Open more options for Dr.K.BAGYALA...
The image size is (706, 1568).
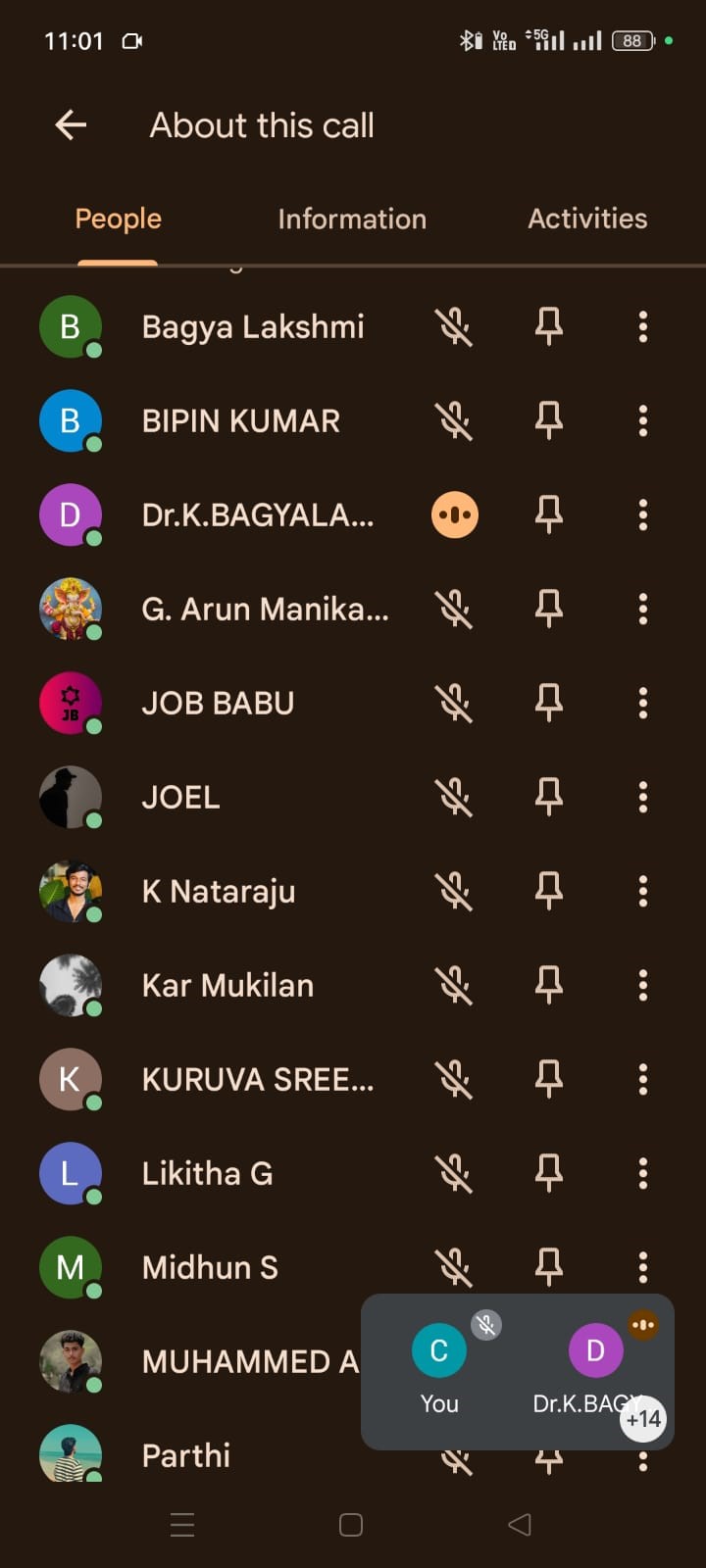tap(642, 514)
